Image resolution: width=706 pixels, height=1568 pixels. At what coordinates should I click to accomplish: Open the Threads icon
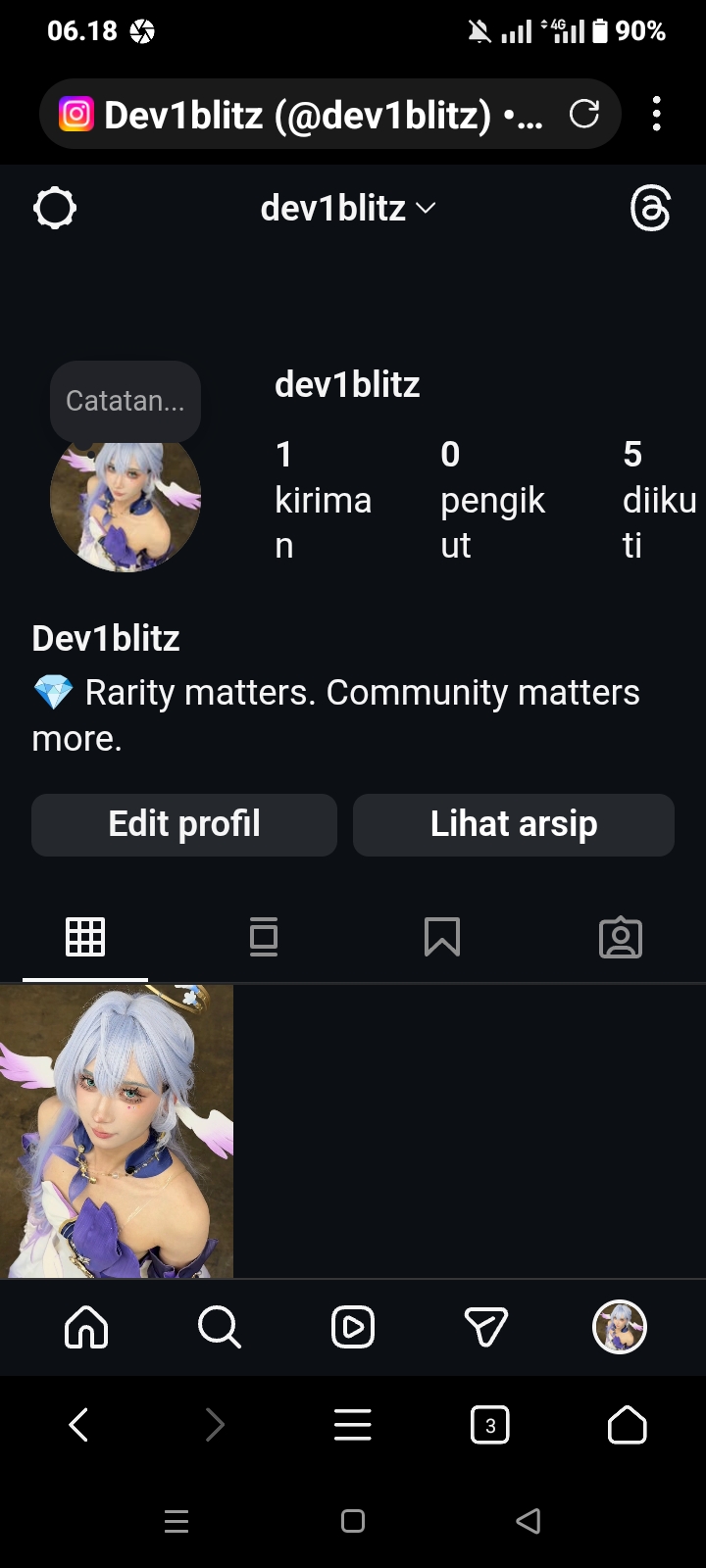click(650, 208)
